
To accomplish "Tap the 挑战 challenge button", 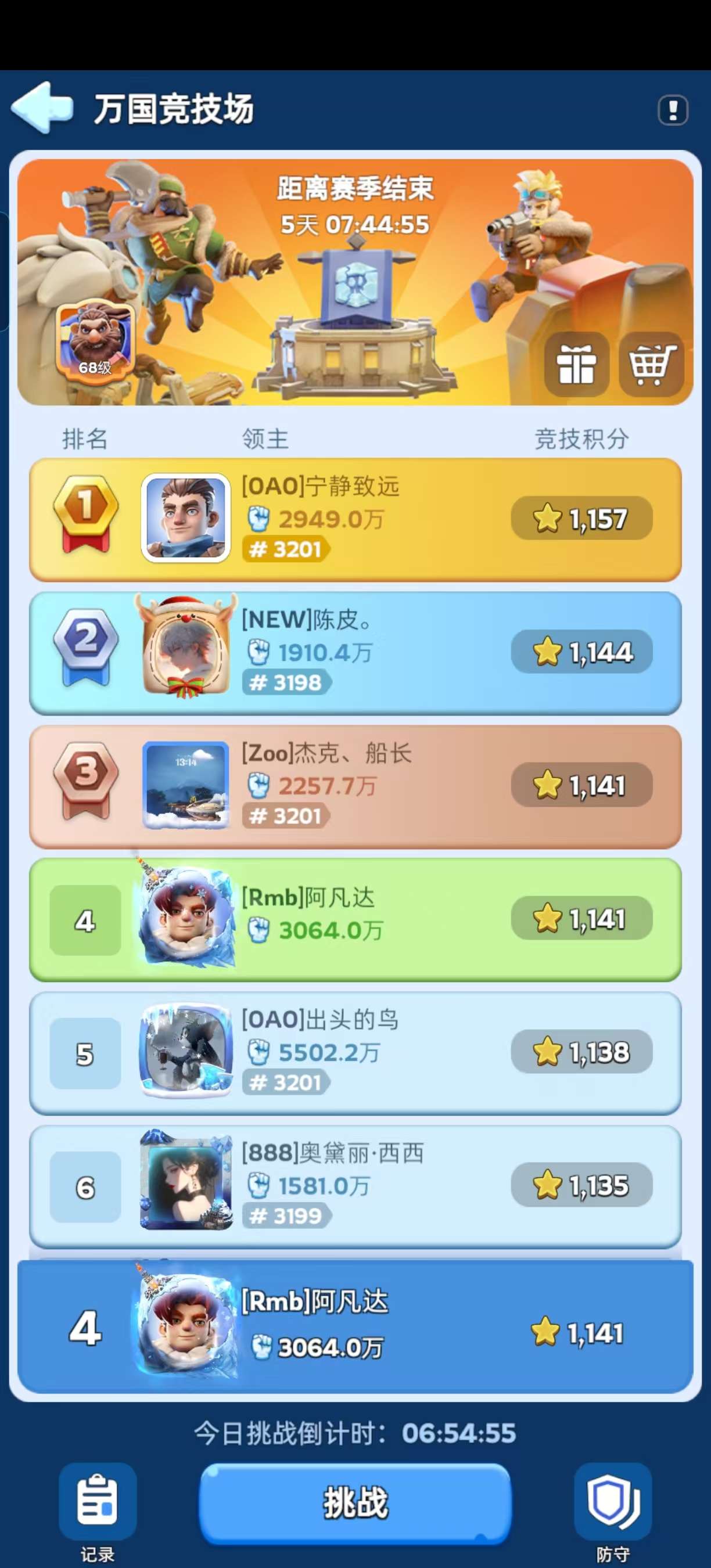I will tap(355, 1502).
